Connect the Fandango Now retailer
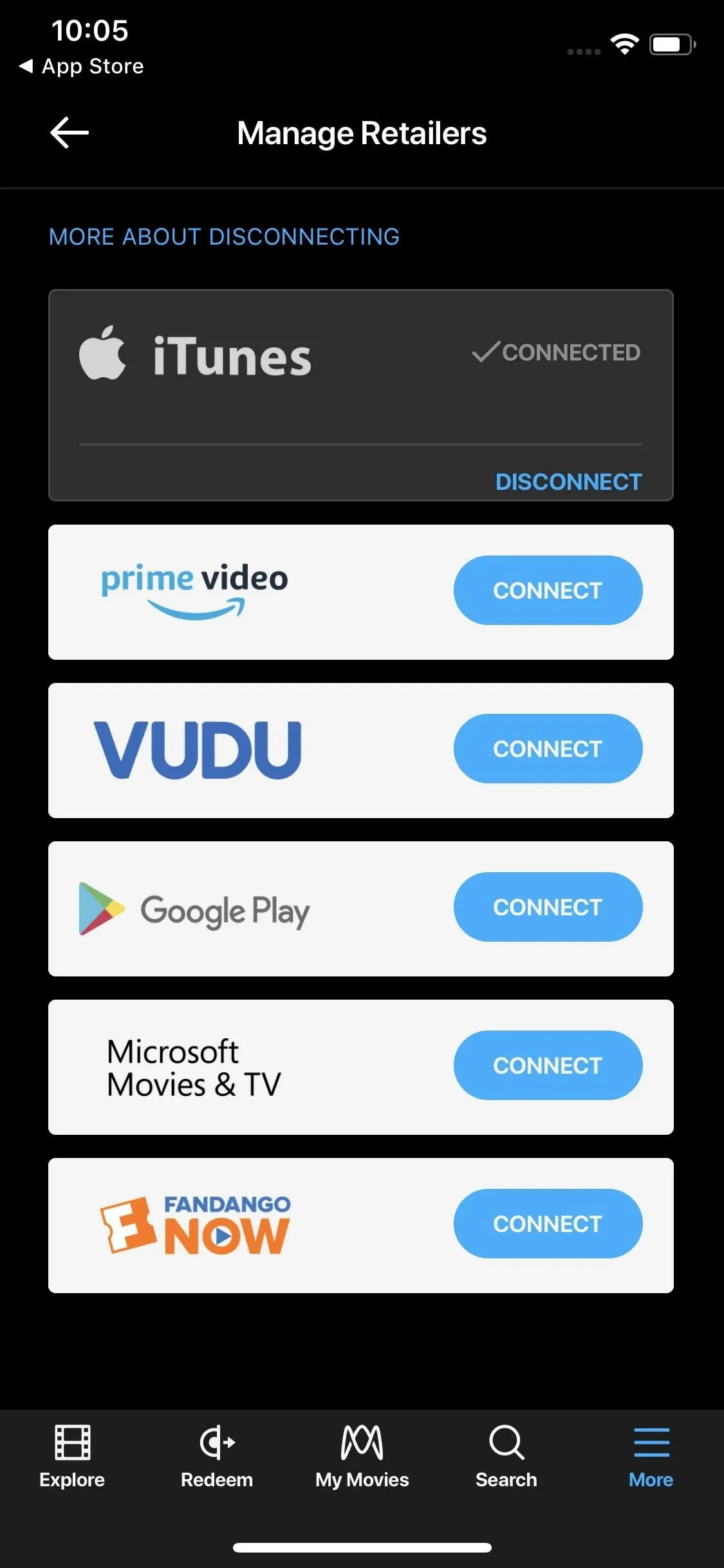Screen dimensions: 724x1568 (x=548, y=1224)
